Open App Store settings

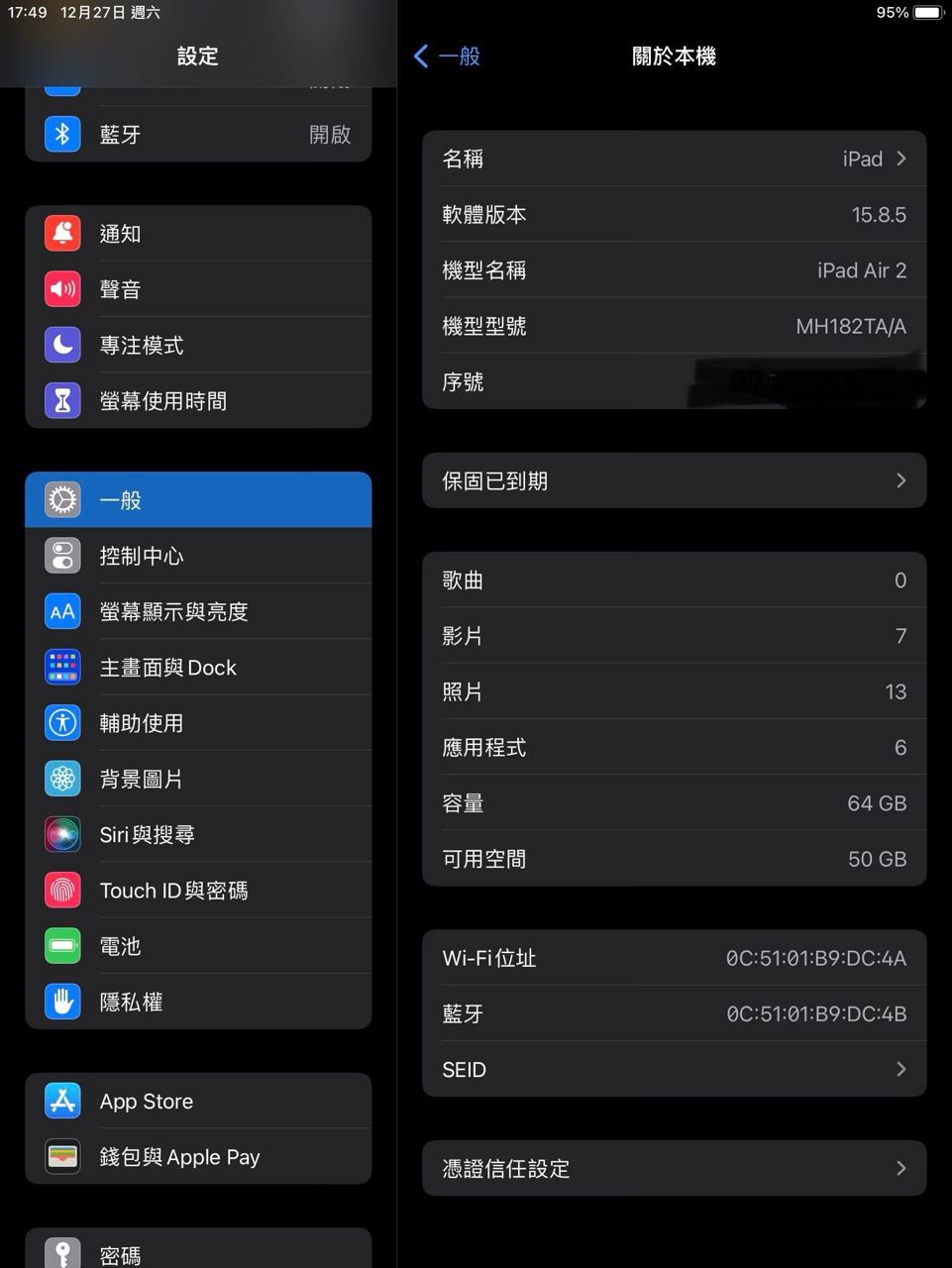click(x=198, y=1102)
